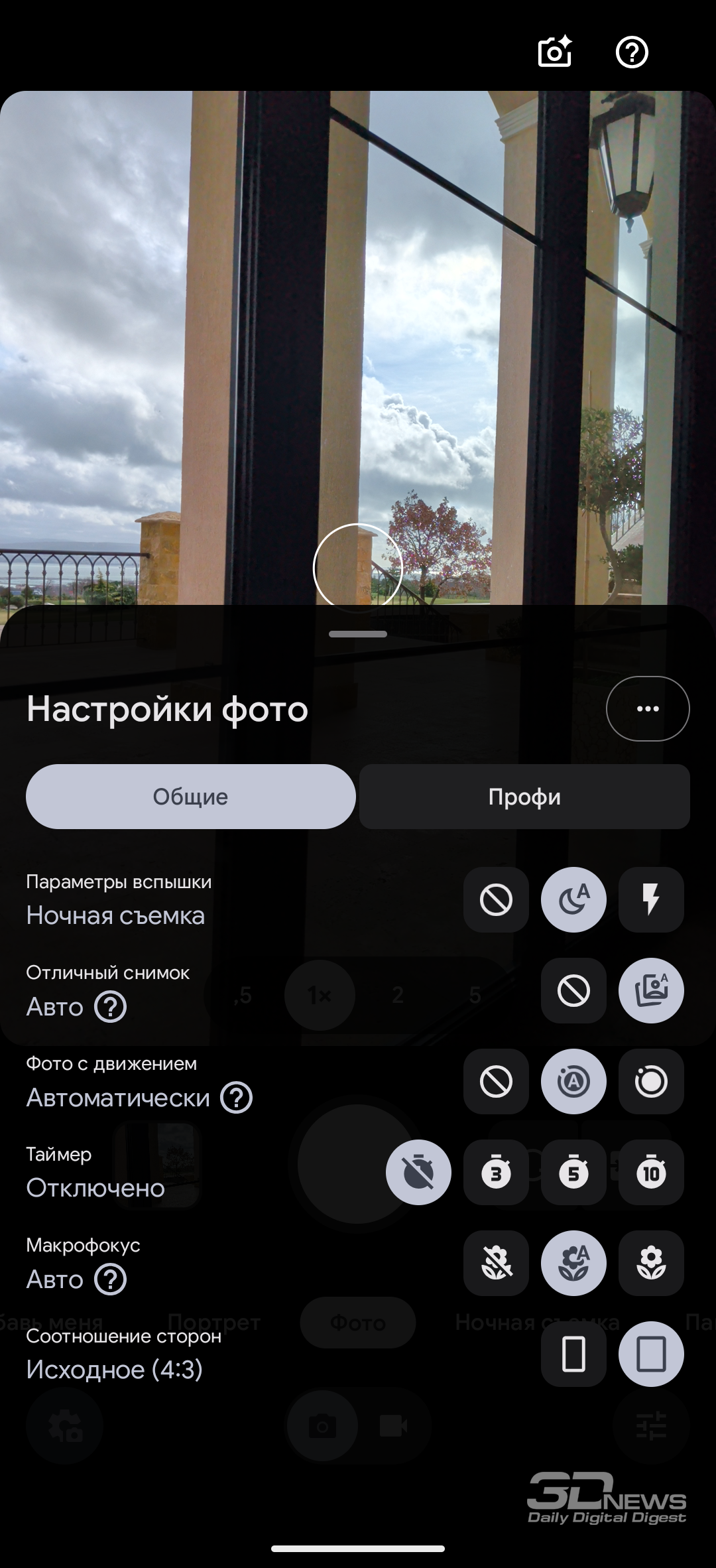Screen dimensions: 716x1568
Task: Choose the tall widescreen aspect ratio
Action: point(573,1354)
